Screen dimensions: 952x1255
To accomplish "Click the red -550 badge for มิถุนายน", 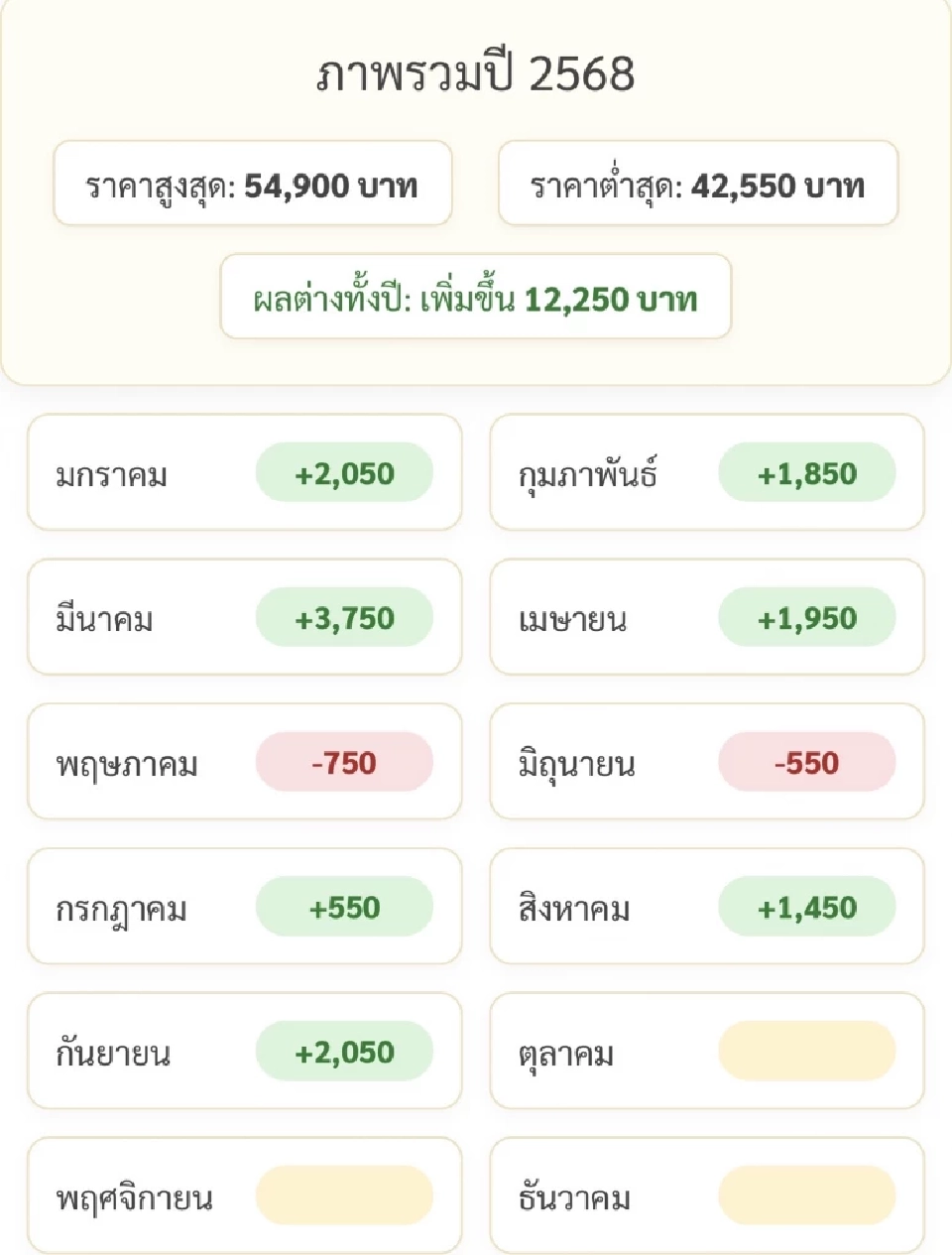I will [x=806, y=762].
